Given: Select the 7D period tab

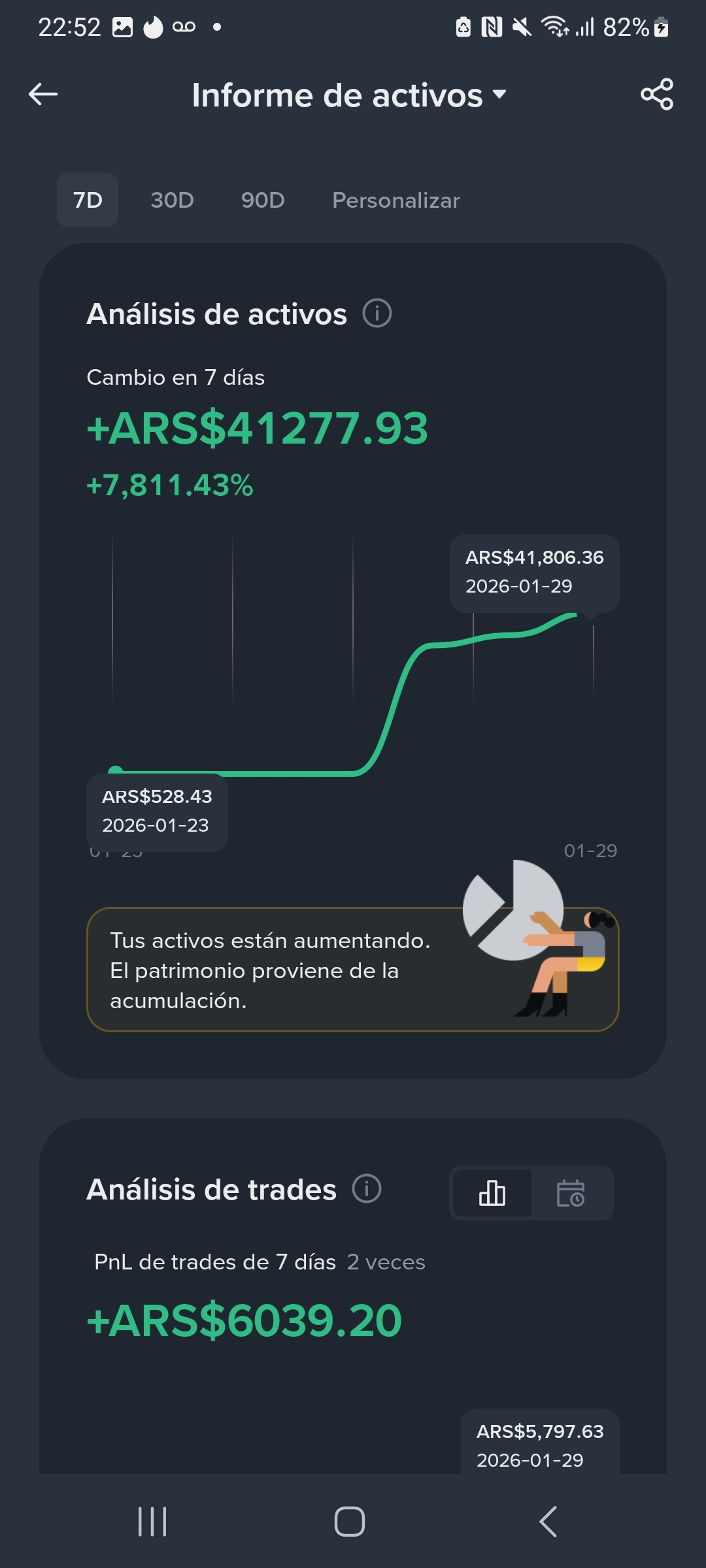Looking at the screenshot, I should click(x=88, y=200).
